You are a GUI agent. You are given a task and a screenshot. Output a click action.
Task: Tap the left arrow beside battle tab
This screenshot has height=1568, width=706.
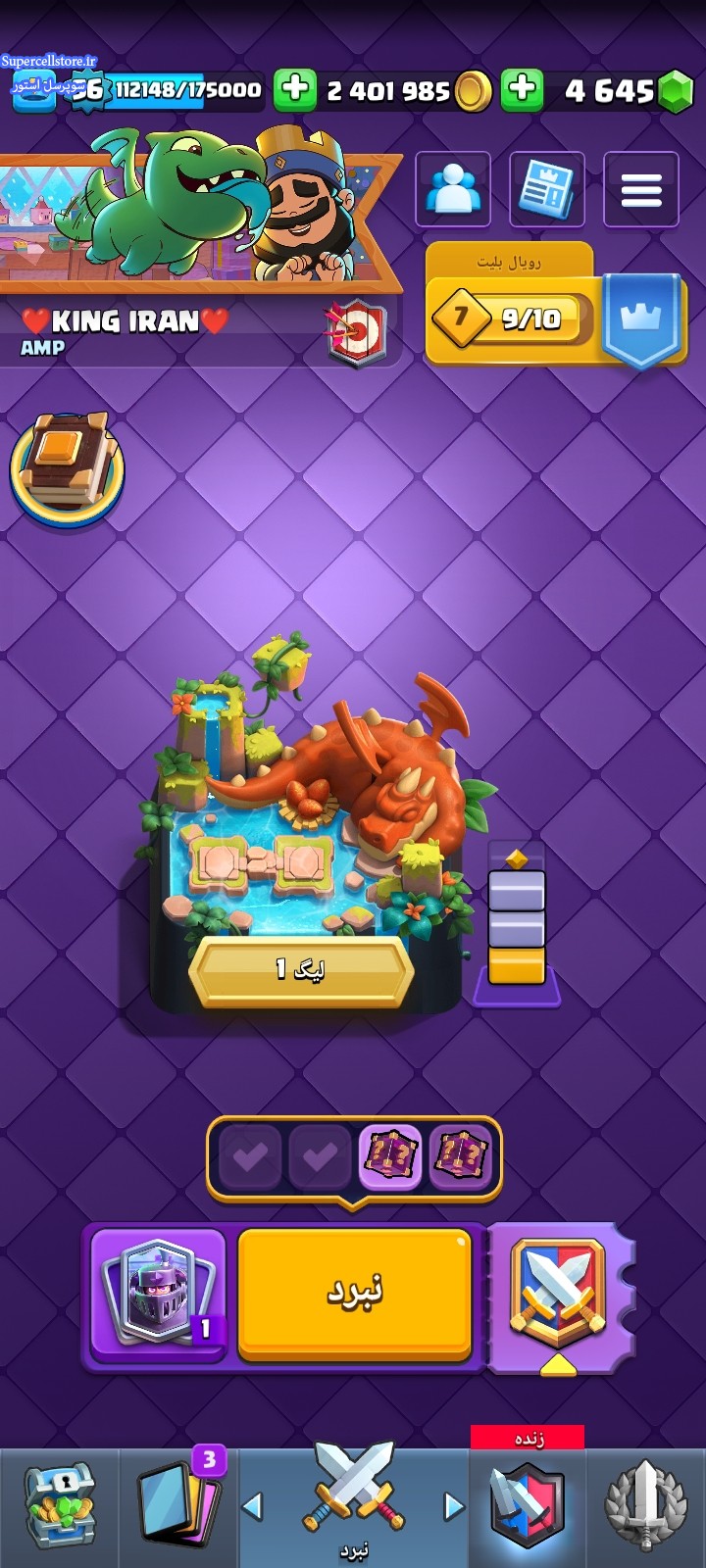[253, 1505]
